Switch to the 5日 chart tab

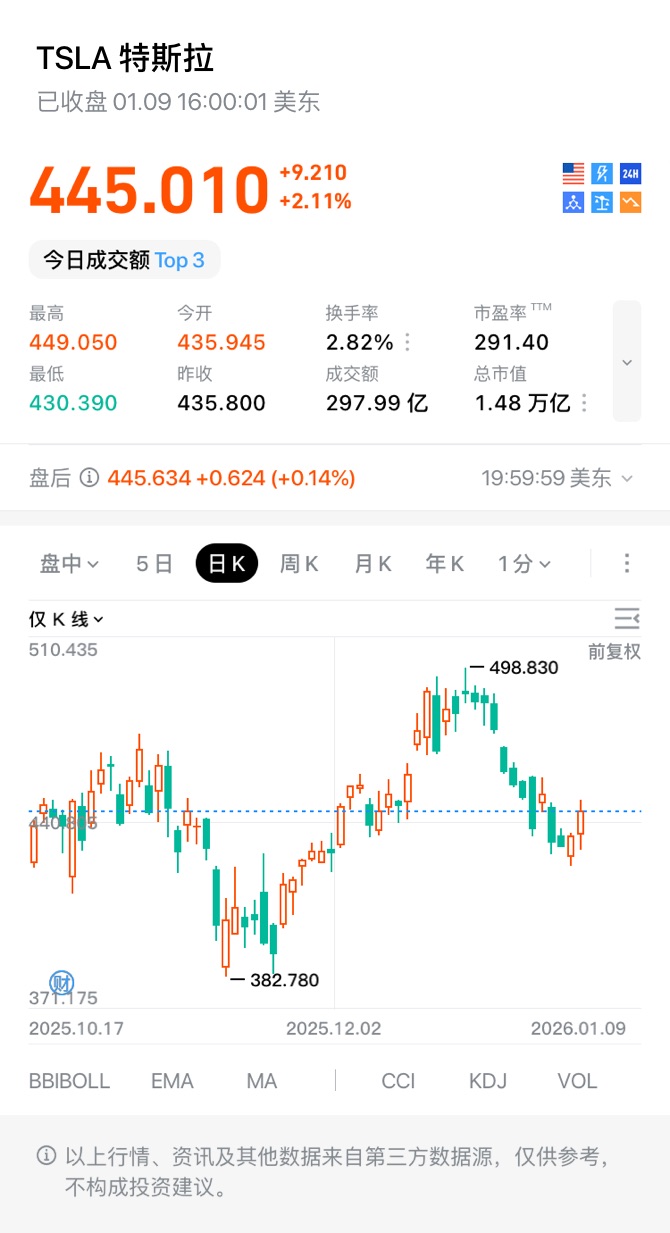click(154, 564)
